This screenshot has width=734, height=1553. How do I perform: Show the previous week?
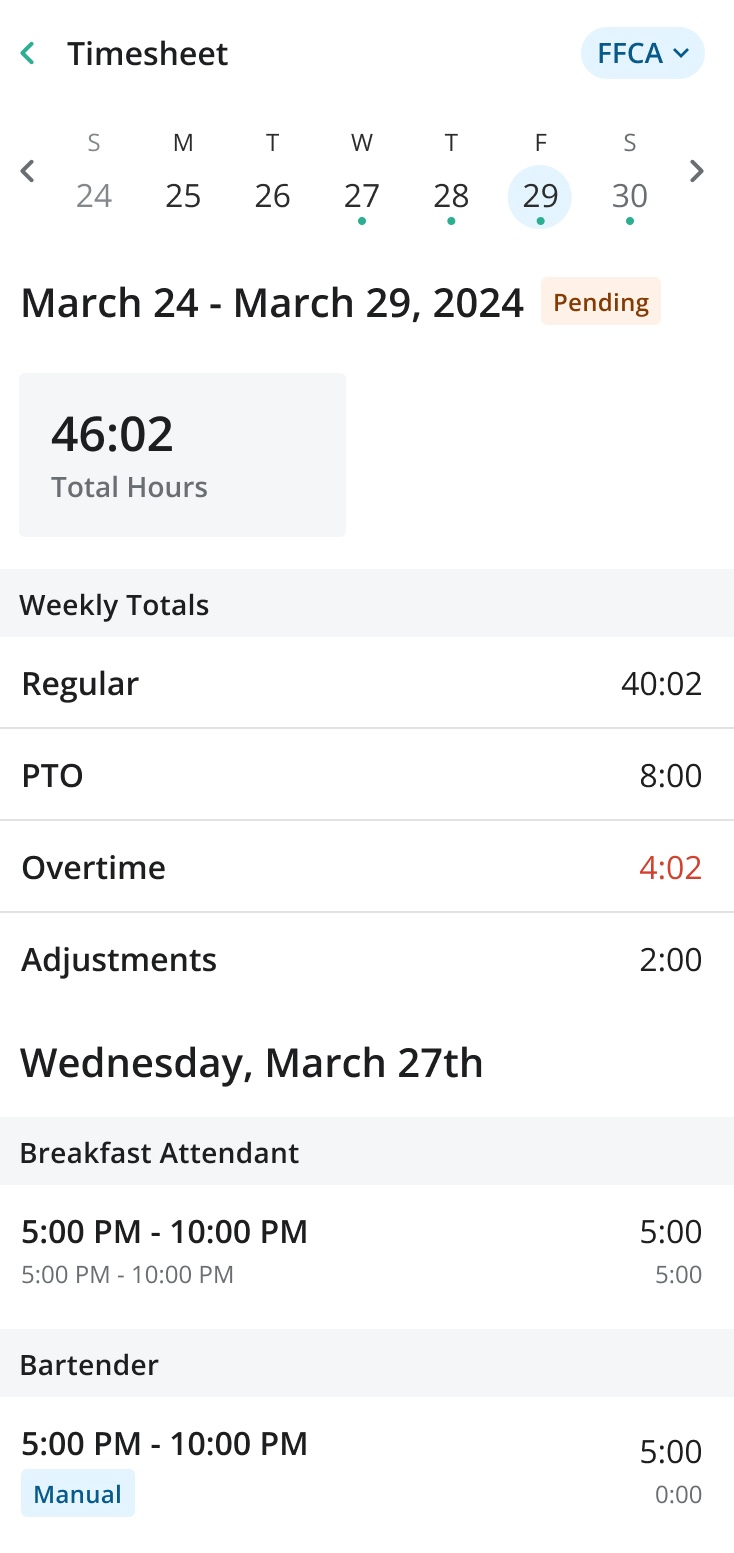pos(28,172)
